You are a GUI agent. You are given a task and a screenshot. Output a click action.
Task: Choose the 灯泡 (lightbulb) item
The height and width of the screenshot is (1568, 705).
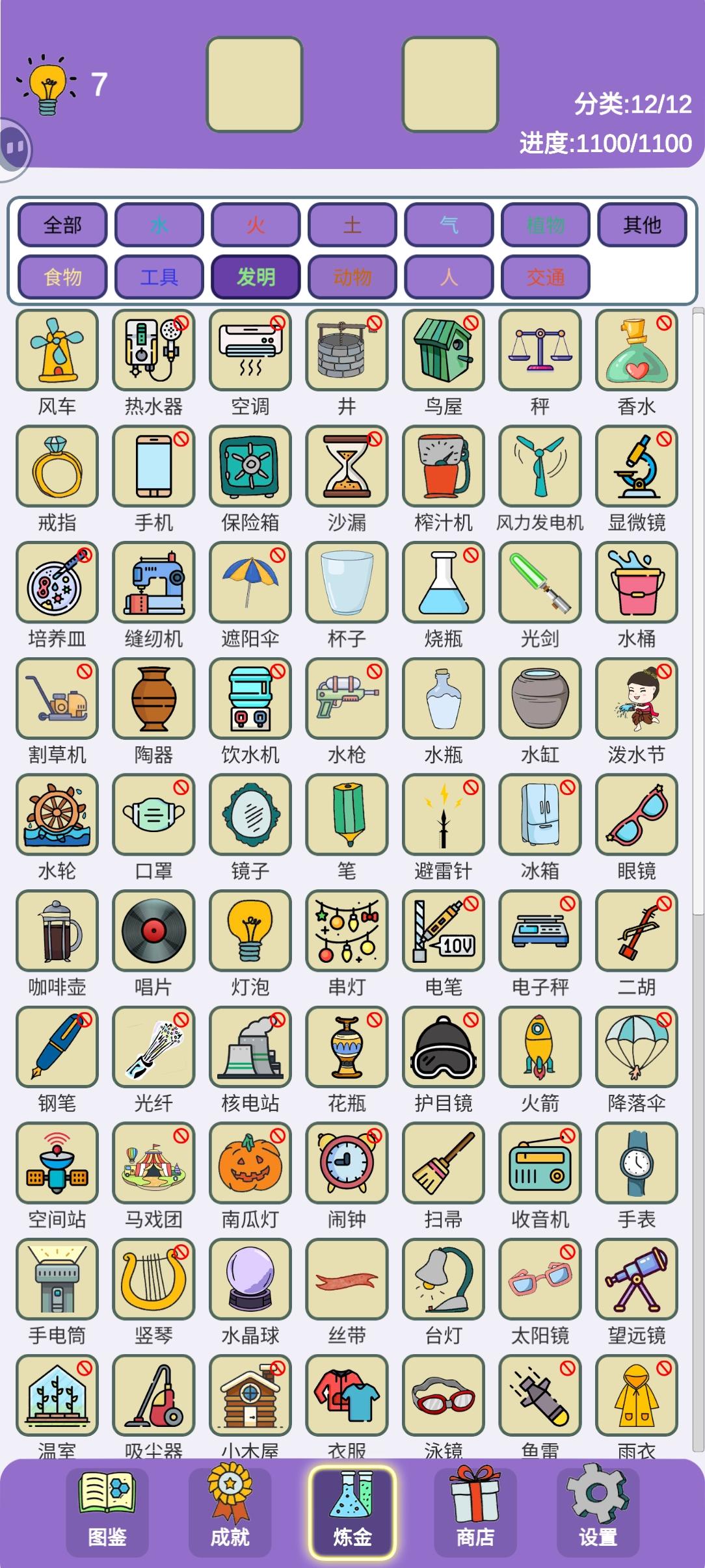tap(250, 931)
